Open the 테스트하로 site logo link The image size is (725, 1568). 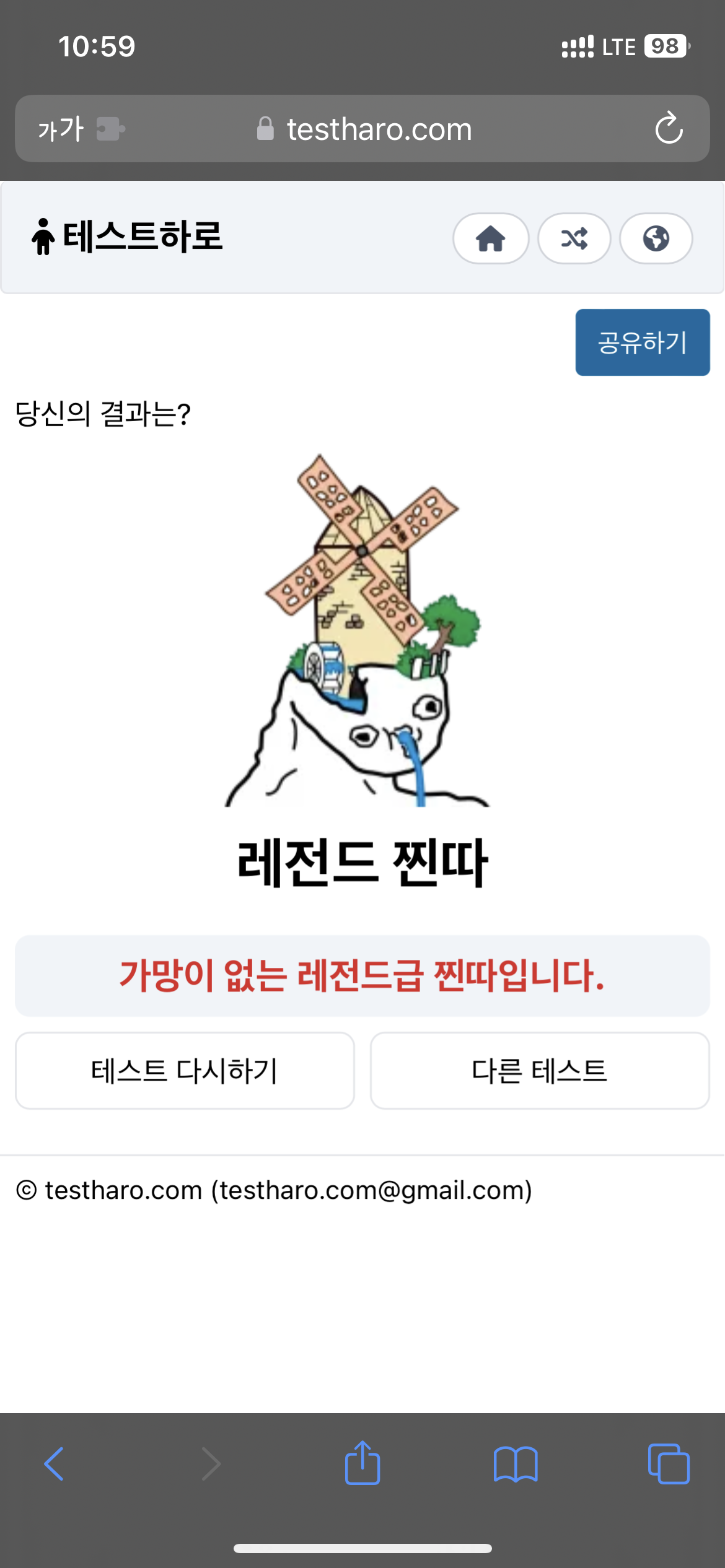pyautogui.click(x=128, y=237)
